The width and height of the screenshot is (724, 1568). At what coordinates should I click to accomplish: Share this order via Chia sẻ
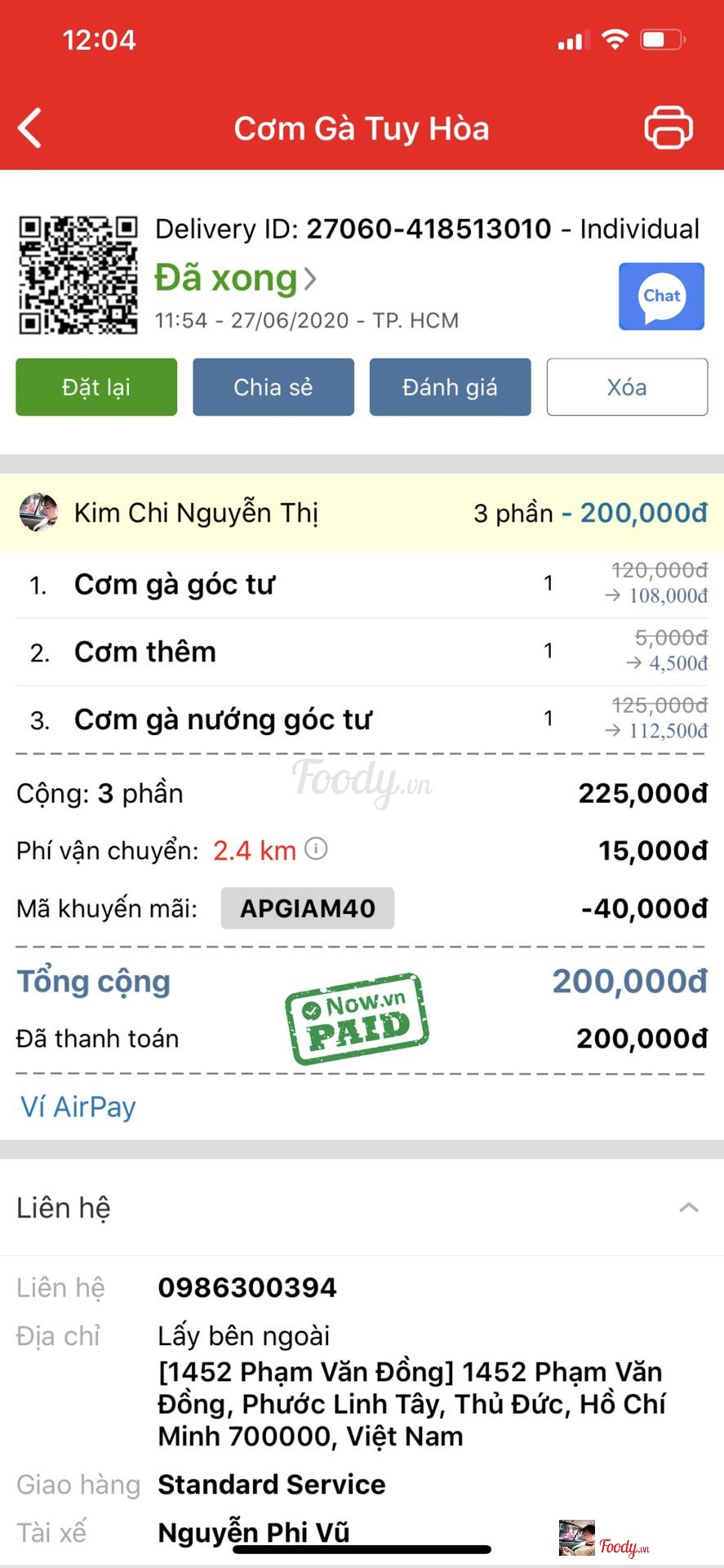click(x=273, y=387)
